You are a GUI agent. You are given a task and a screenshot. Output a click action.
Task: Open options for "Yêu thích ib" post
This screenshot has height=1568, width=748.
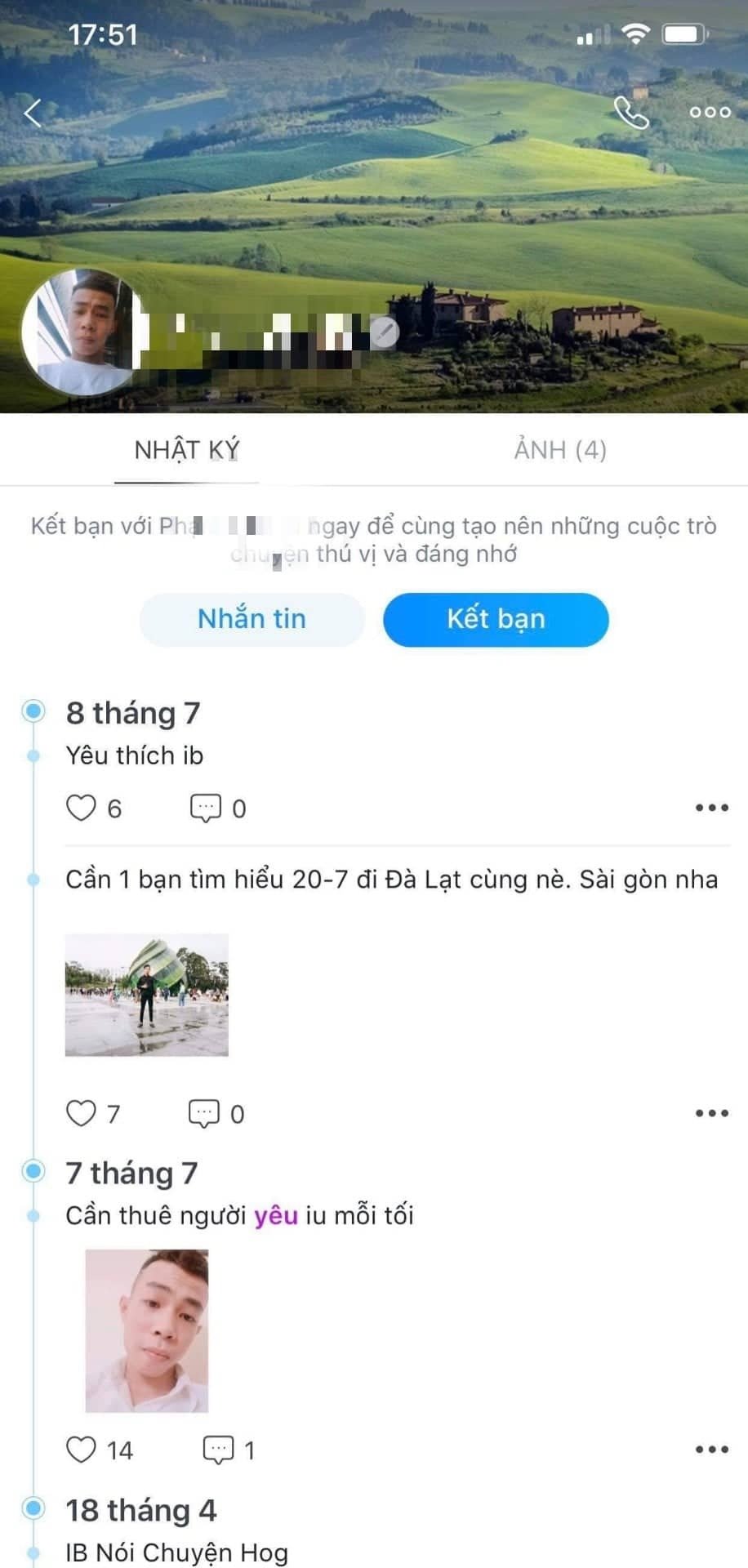(x=711, y=808)
